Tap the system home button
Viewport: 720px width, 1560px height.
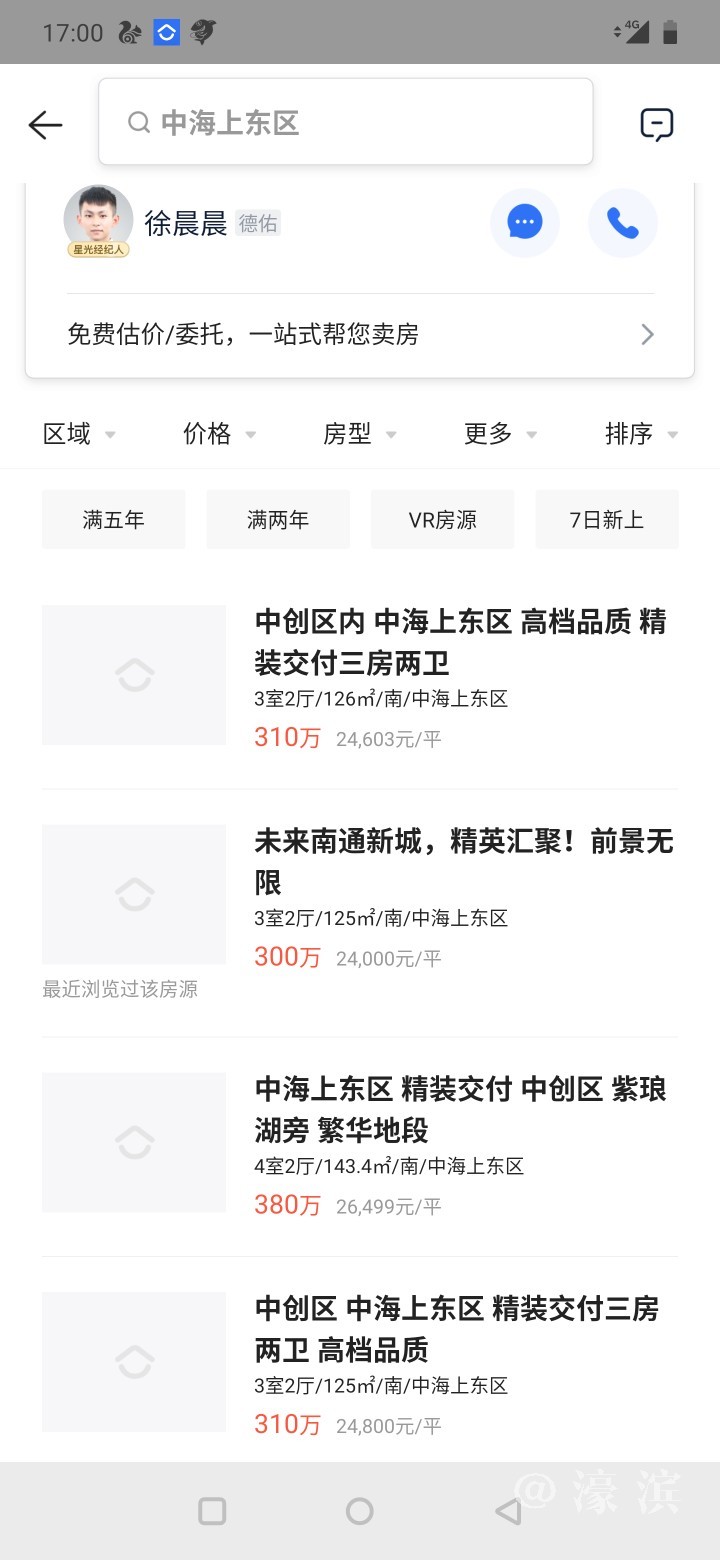(359, 1511)
